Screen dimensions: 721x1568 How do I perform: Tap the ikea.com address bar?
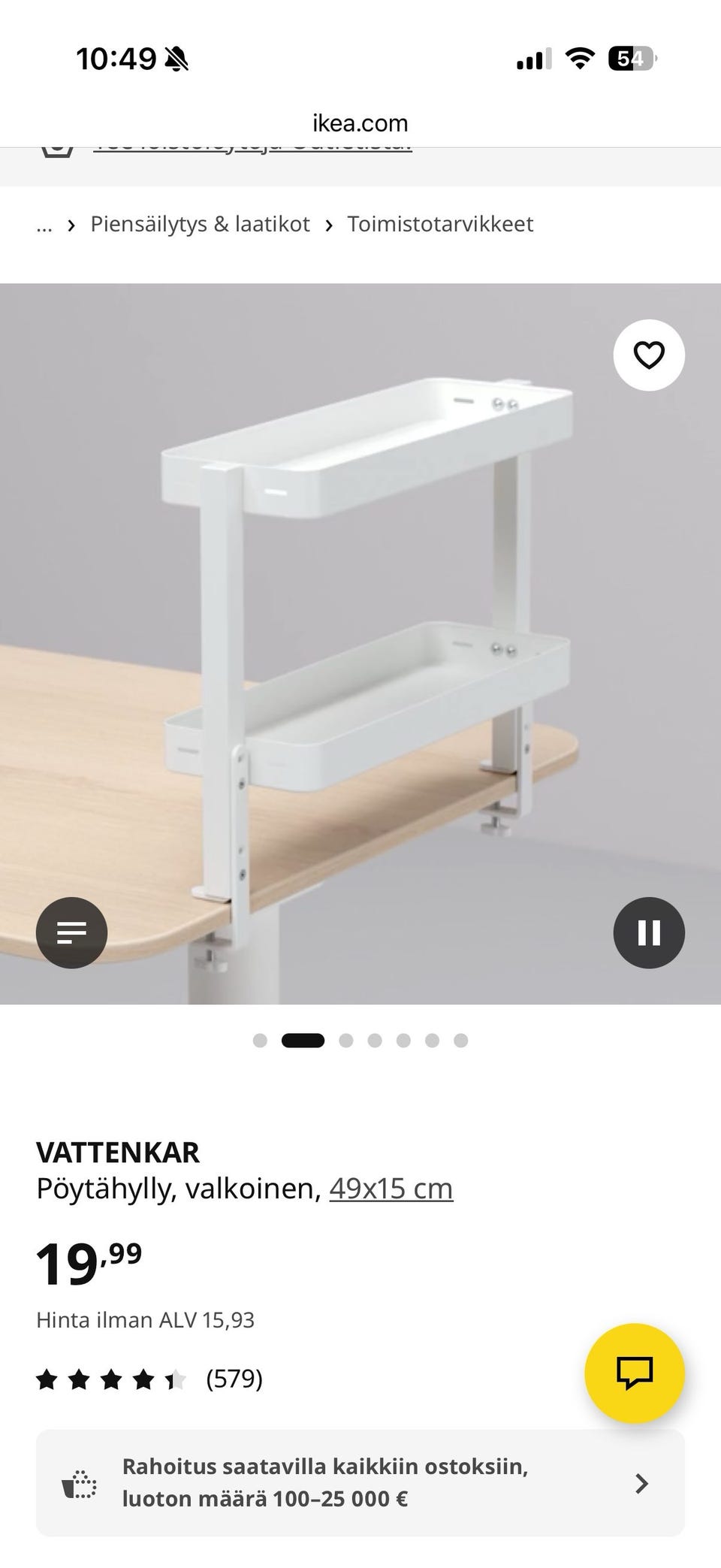coord(360,123)
